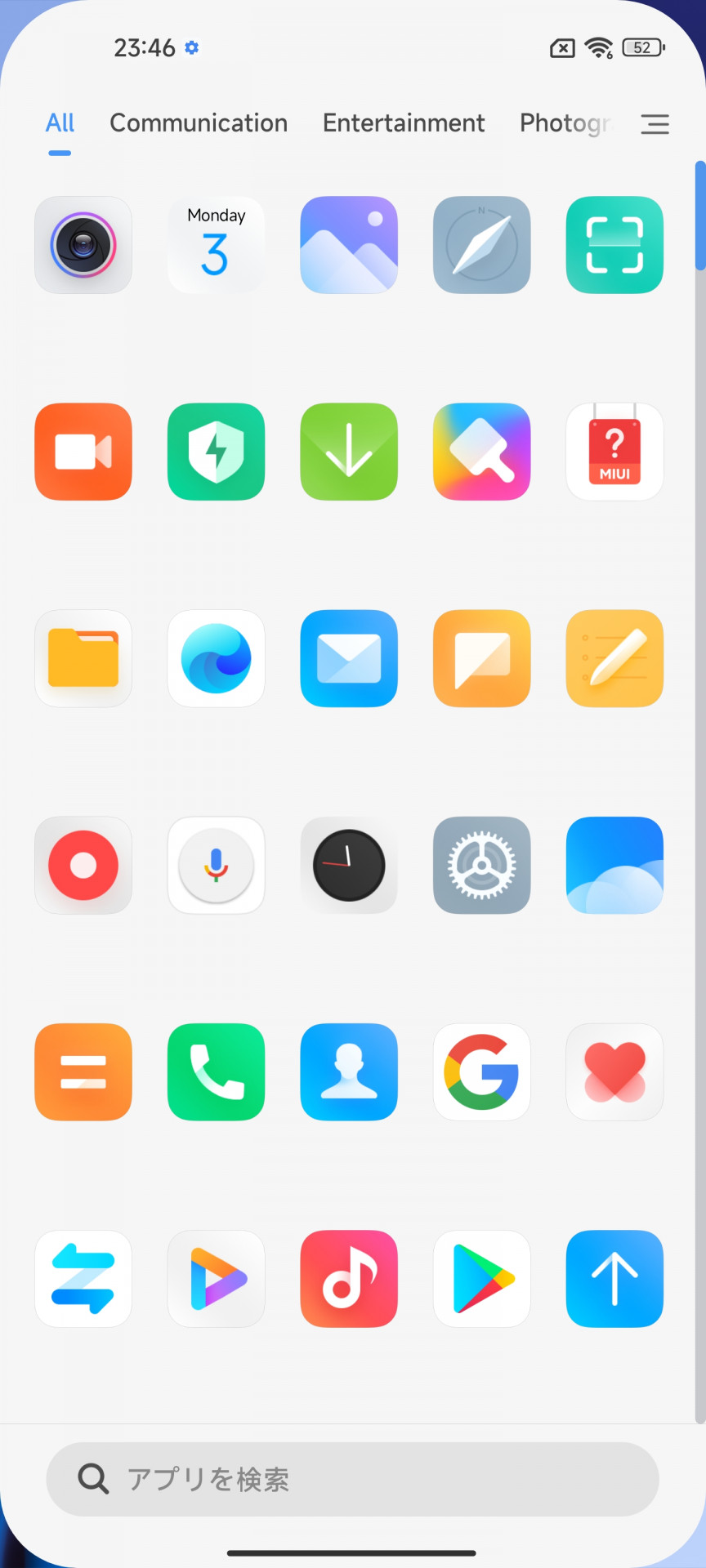Screen dimensions: 706x1568
Task: Open the Scanner app
Action: [x=614, y=245]
